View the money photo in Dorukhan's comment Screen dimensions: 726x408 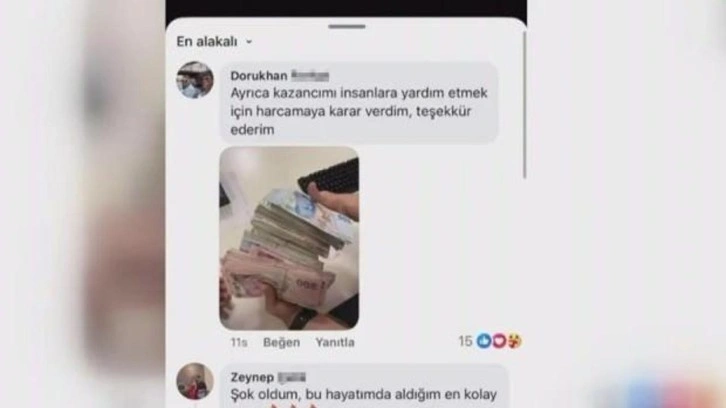pos(288,238)
